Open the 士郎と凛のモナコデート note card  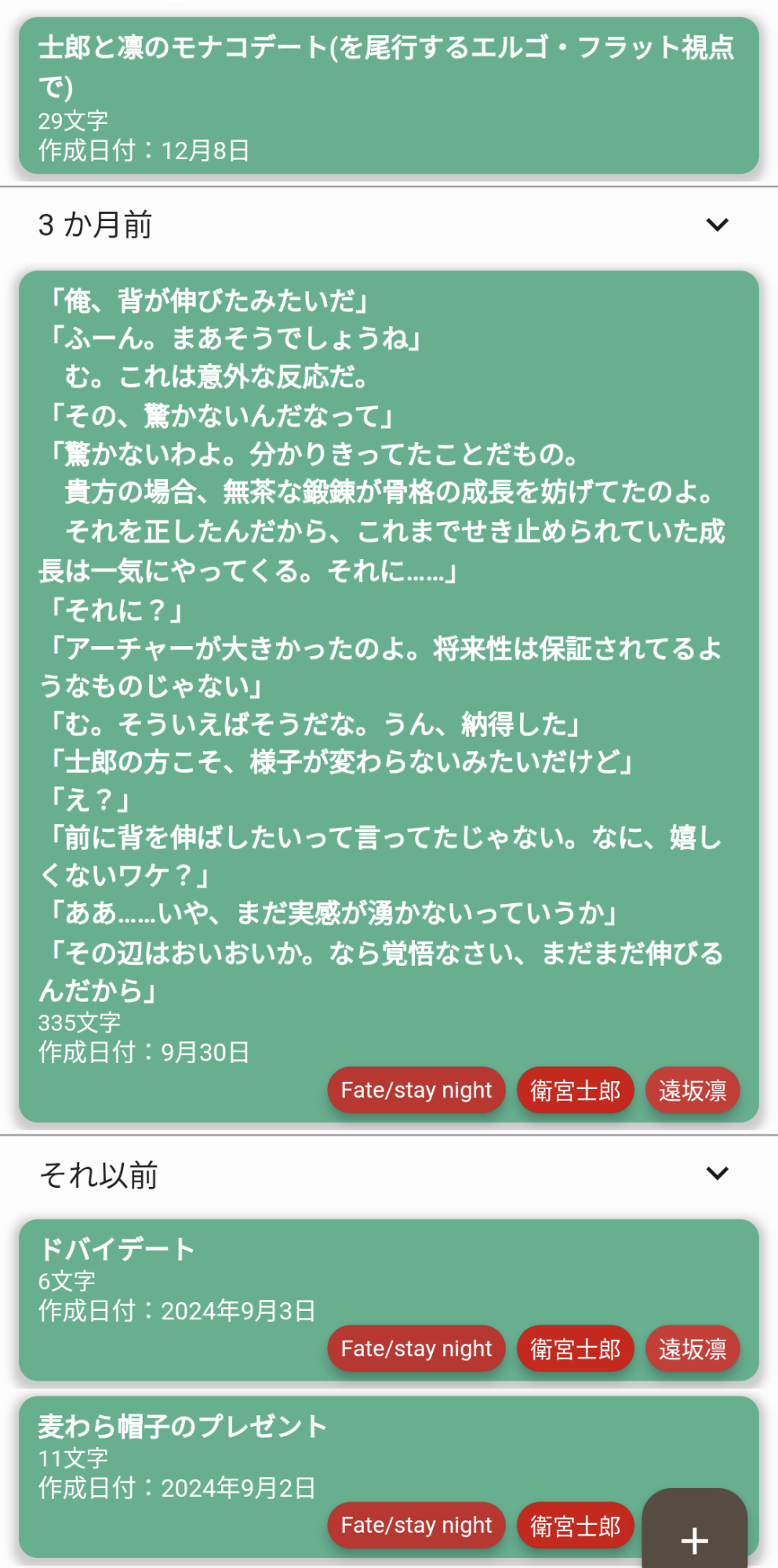pyautogui.click(x=388, y=96)
